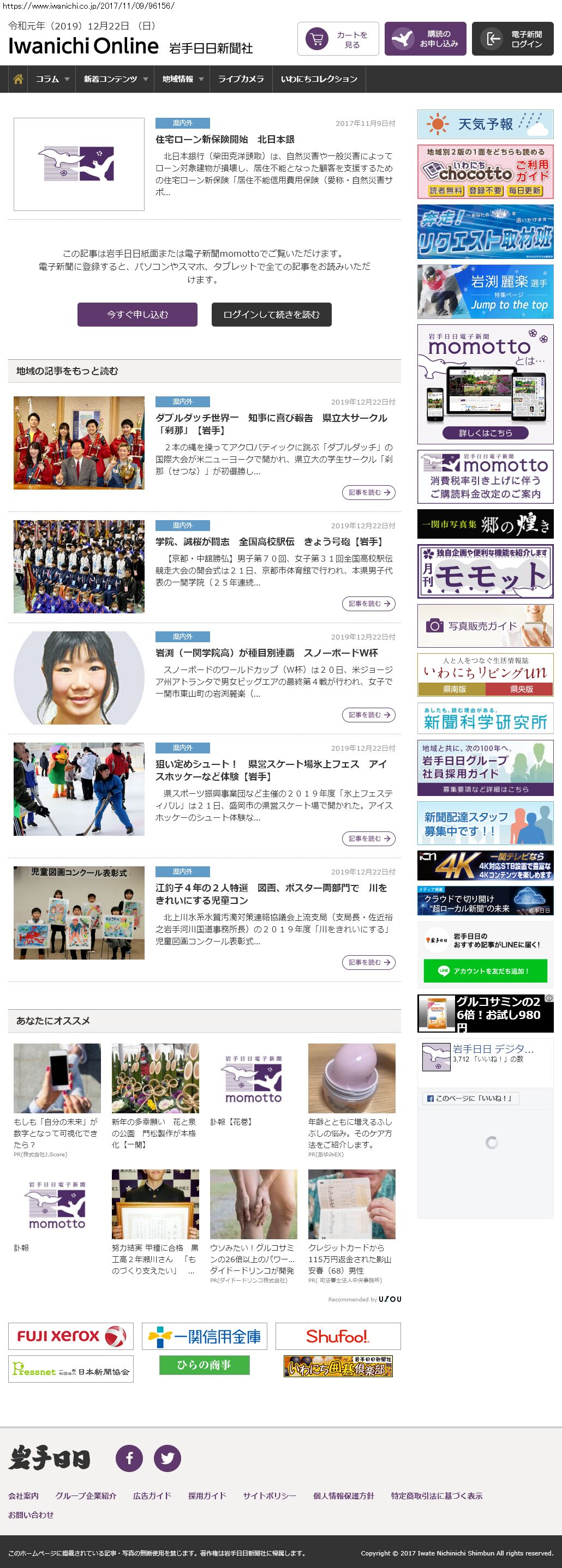This screenshot has height=1568, width=562.
Task: Tap 購読のお申し込み button
Action: (x=425, y=39)
